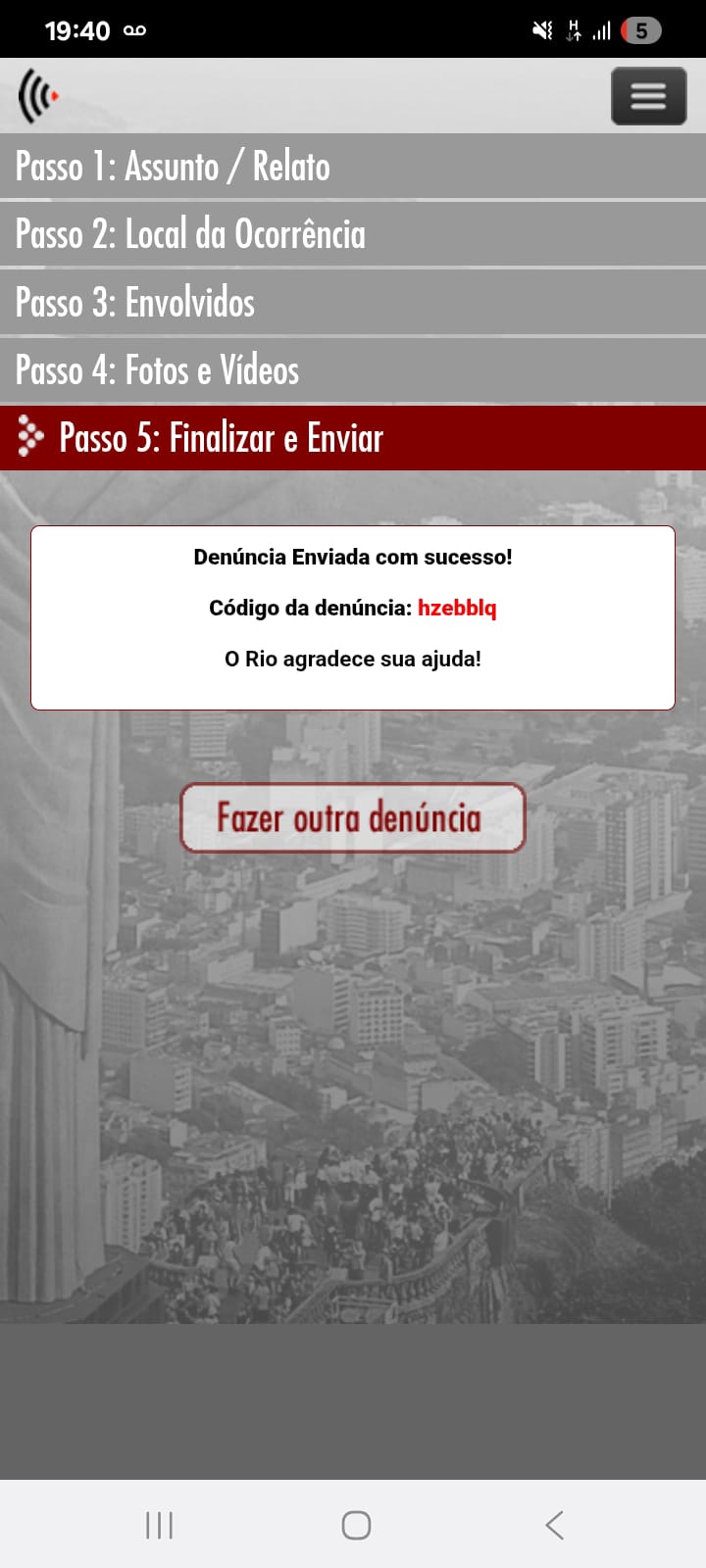Collapse Passo 5: Finalizar e Enviar
This screenshot has height=1568, width=706.
pos(353,438)
